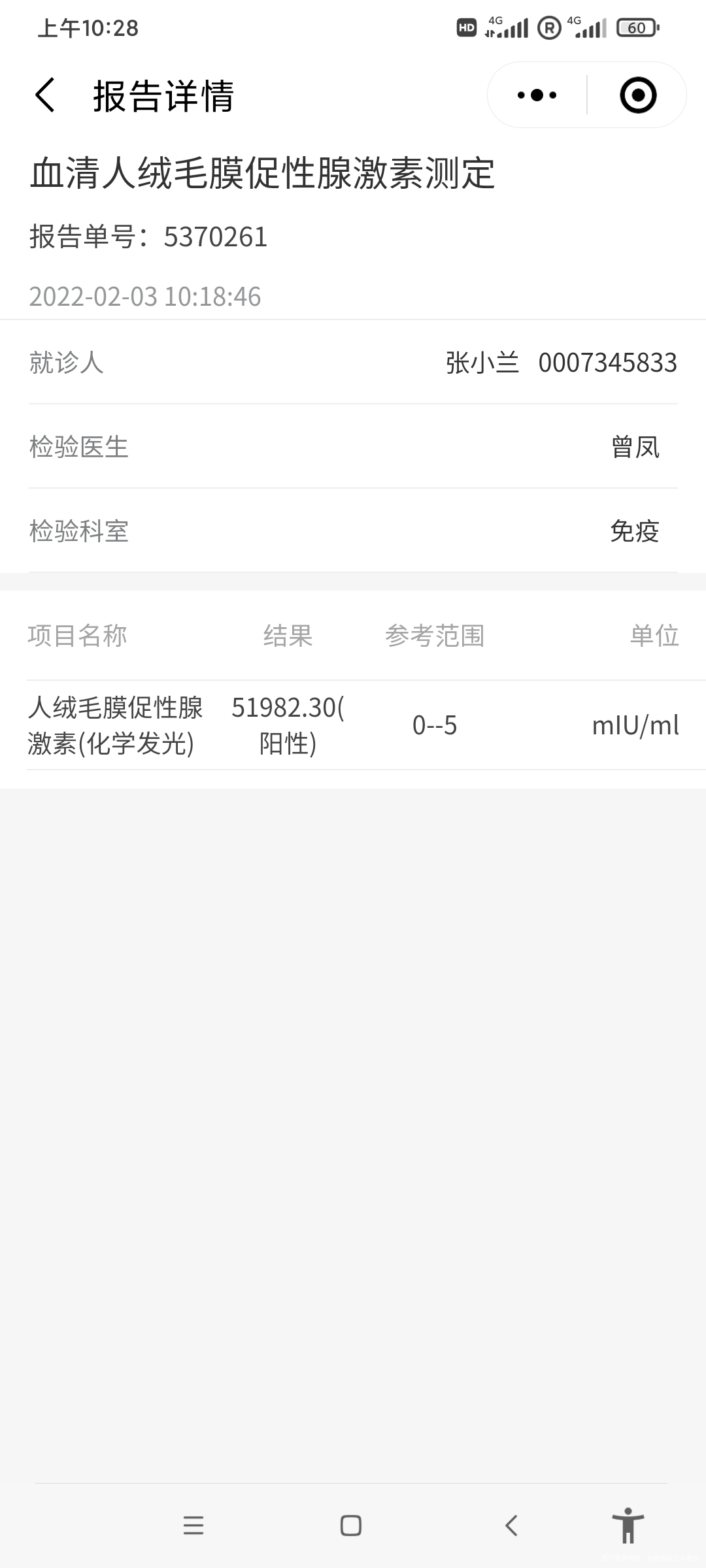Image resolution: width=706 pixels, height=1568 pixels.
Task: Tap the doctor name 曾凤
Action: pos(635,448)
